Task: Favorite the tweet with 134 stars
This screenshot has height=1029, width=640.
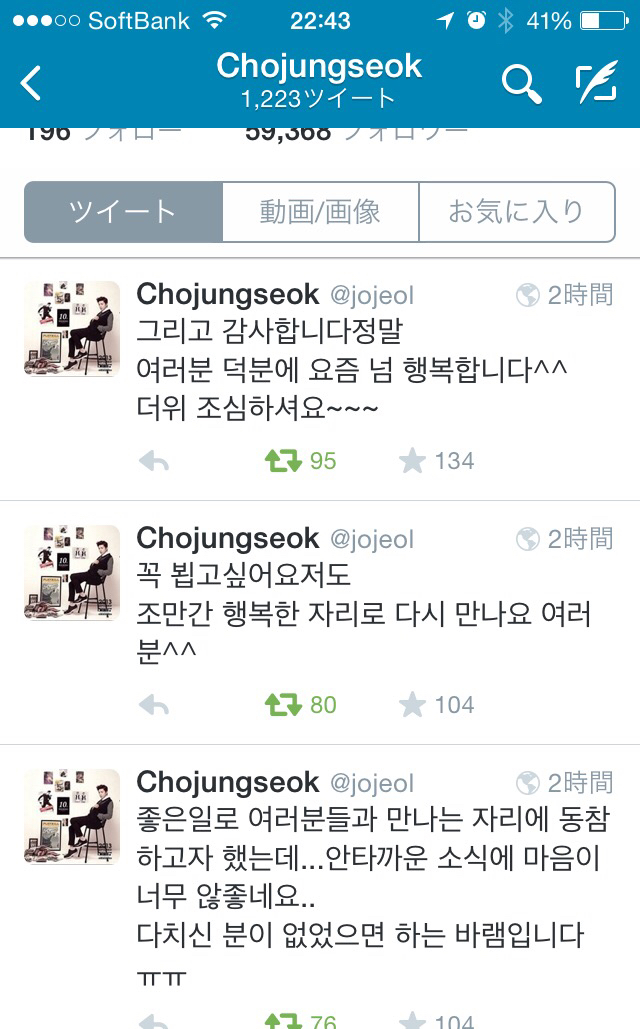Action: [x=412, y=461]
